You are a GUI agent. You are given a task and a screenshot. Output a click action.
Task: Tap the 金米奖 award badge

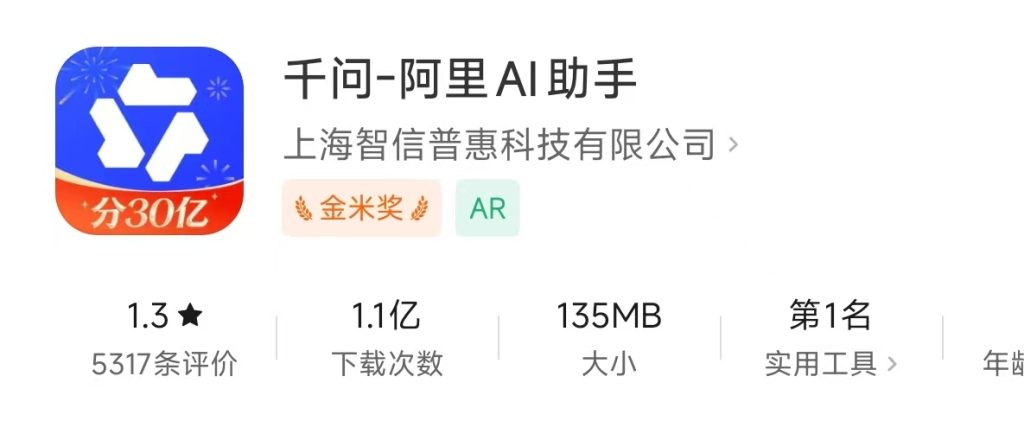pyautogui.click(x=361, y=208)
